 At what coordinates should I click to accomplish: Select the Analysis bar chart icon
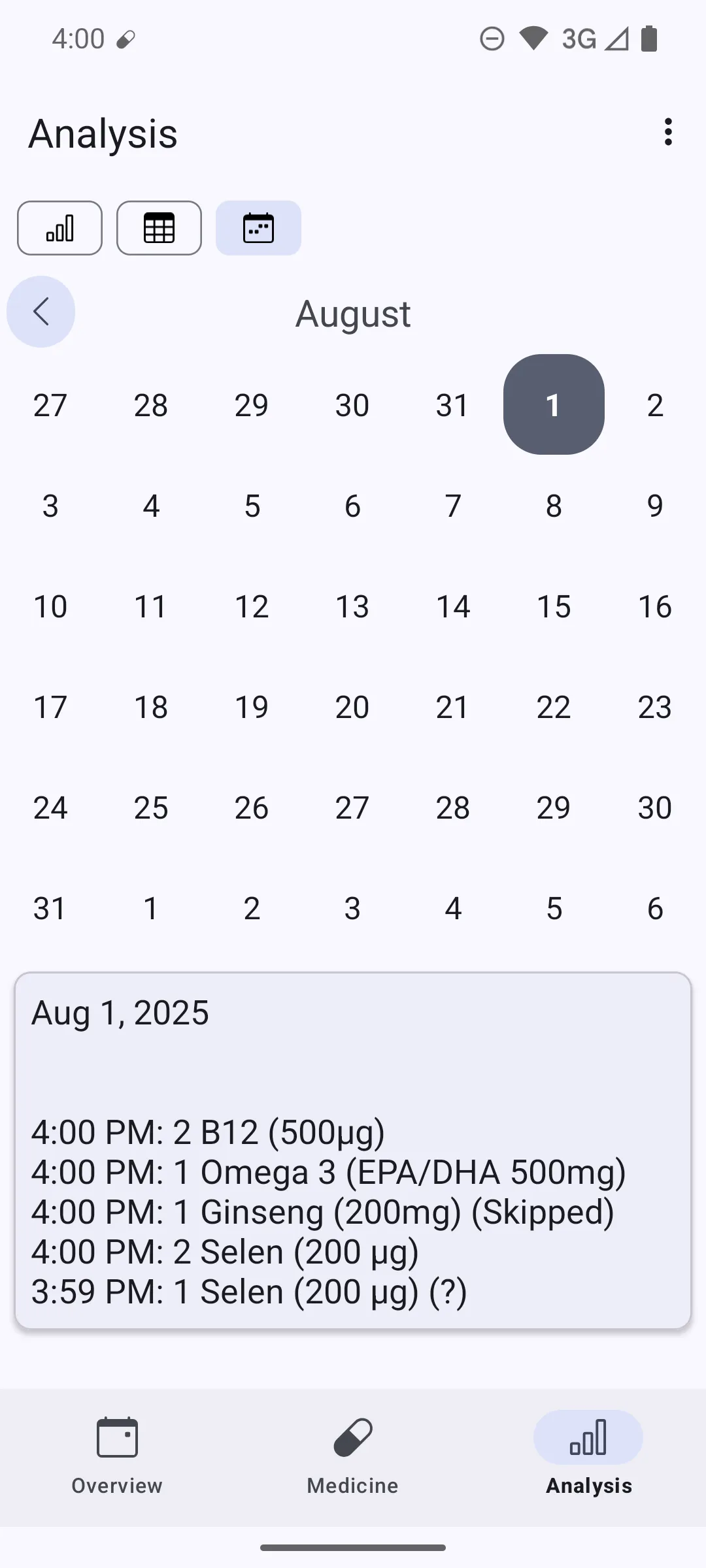pos(587,1437)
